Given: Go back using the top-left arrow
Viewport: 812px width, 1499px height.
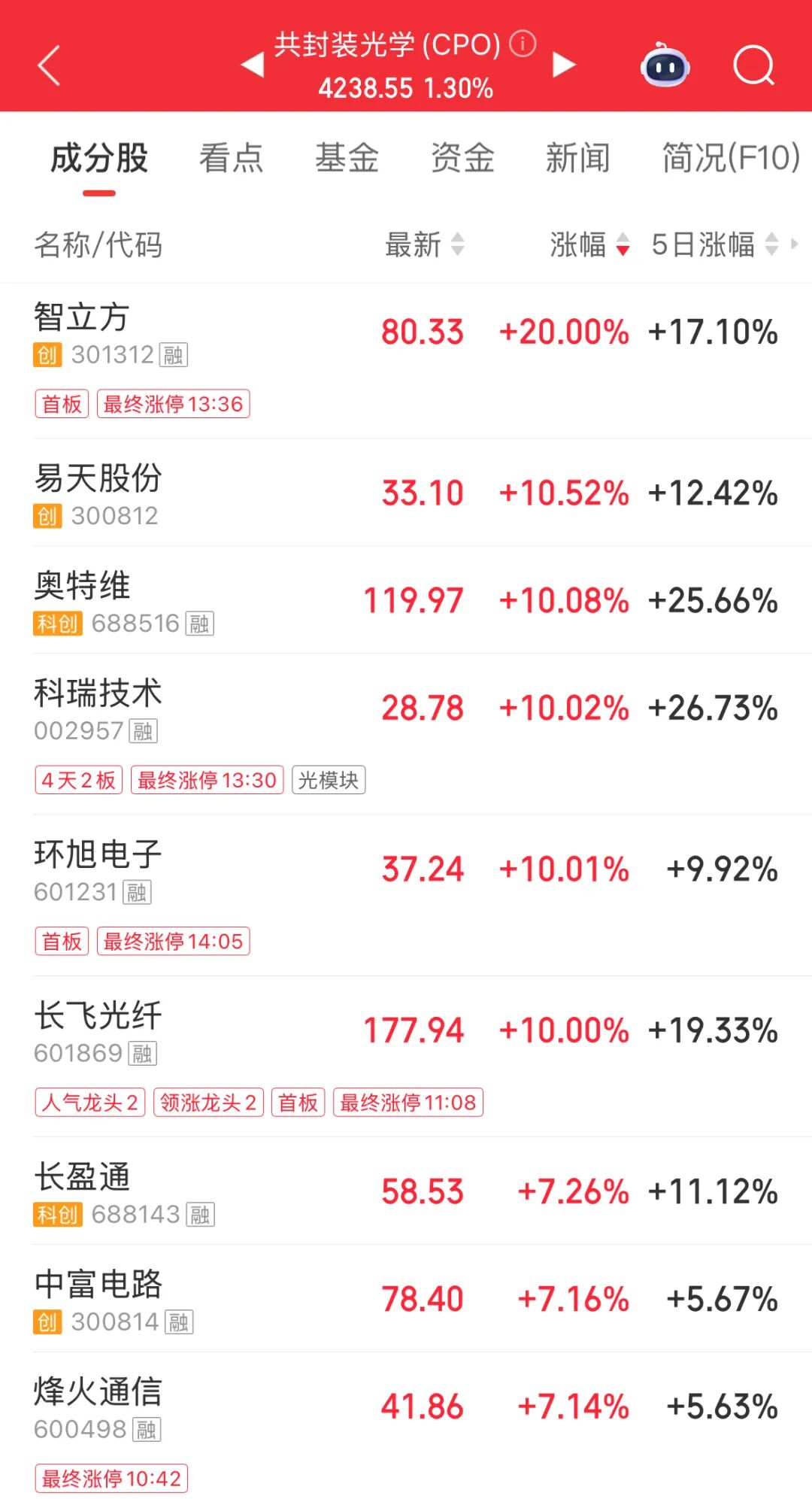Looking at the screenshot, I should pos(50,65).
